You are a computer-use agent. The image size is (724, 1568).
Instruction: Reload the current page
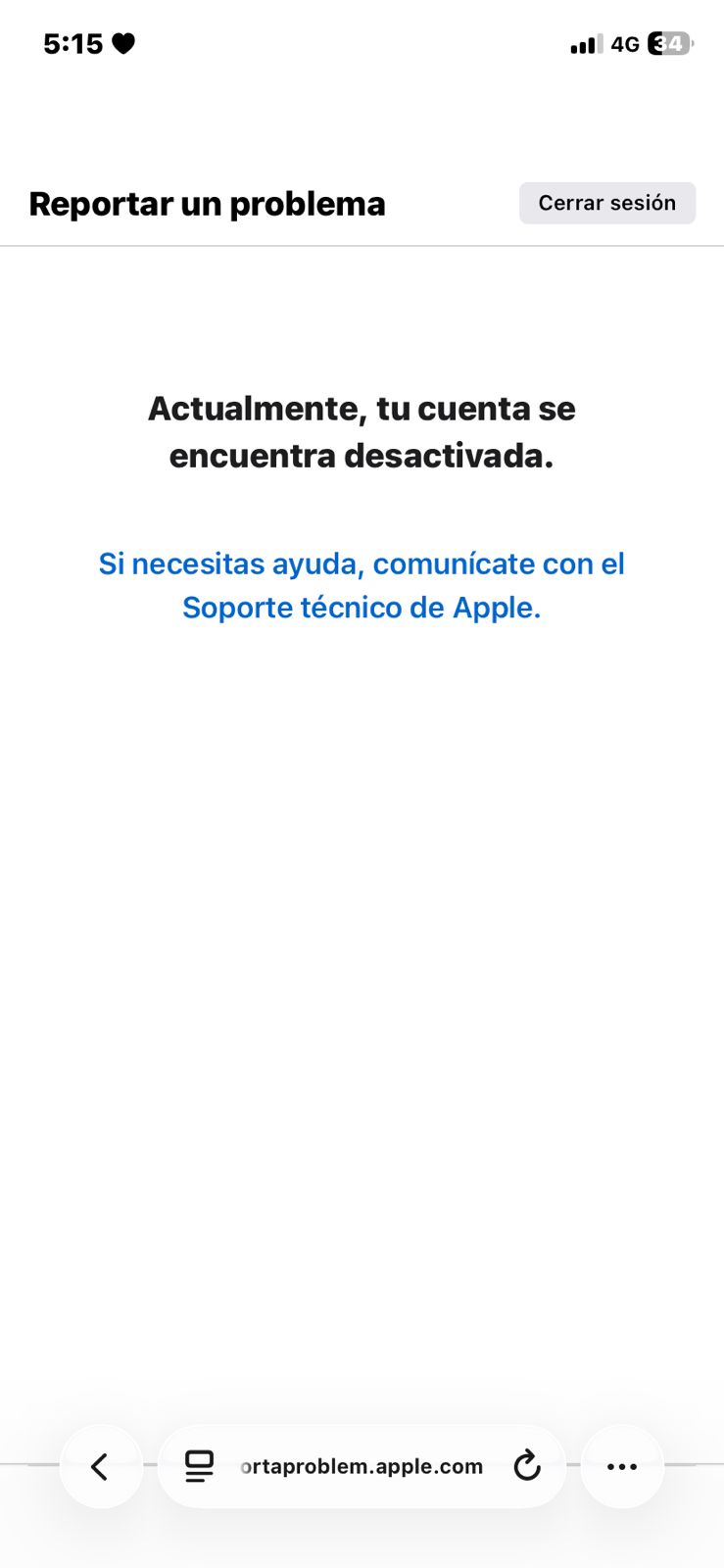(x=527, y=1466)
